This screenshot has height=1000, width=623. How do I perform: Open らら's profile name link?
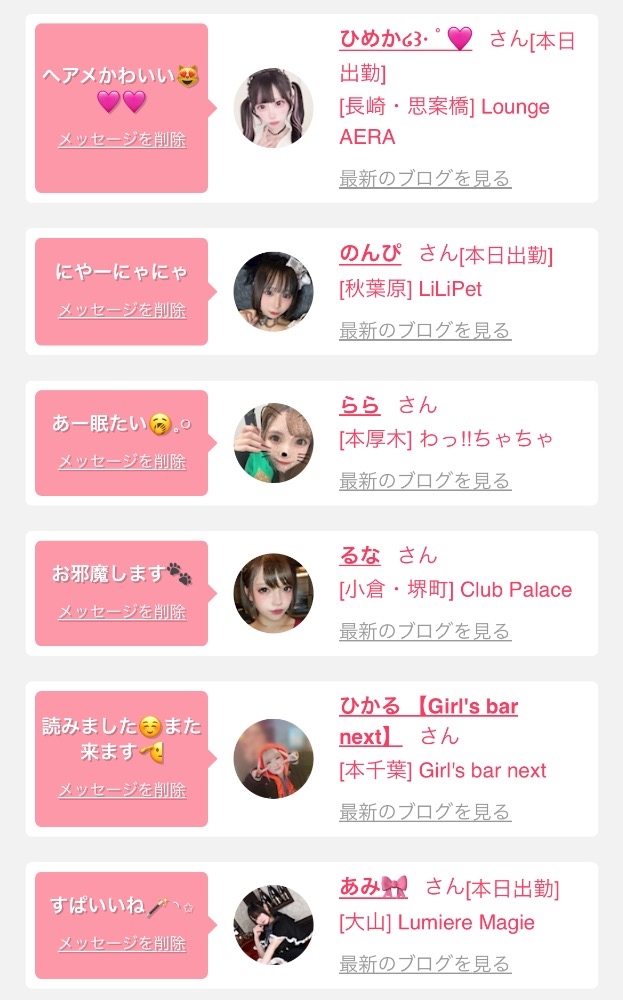click(360, 405)
